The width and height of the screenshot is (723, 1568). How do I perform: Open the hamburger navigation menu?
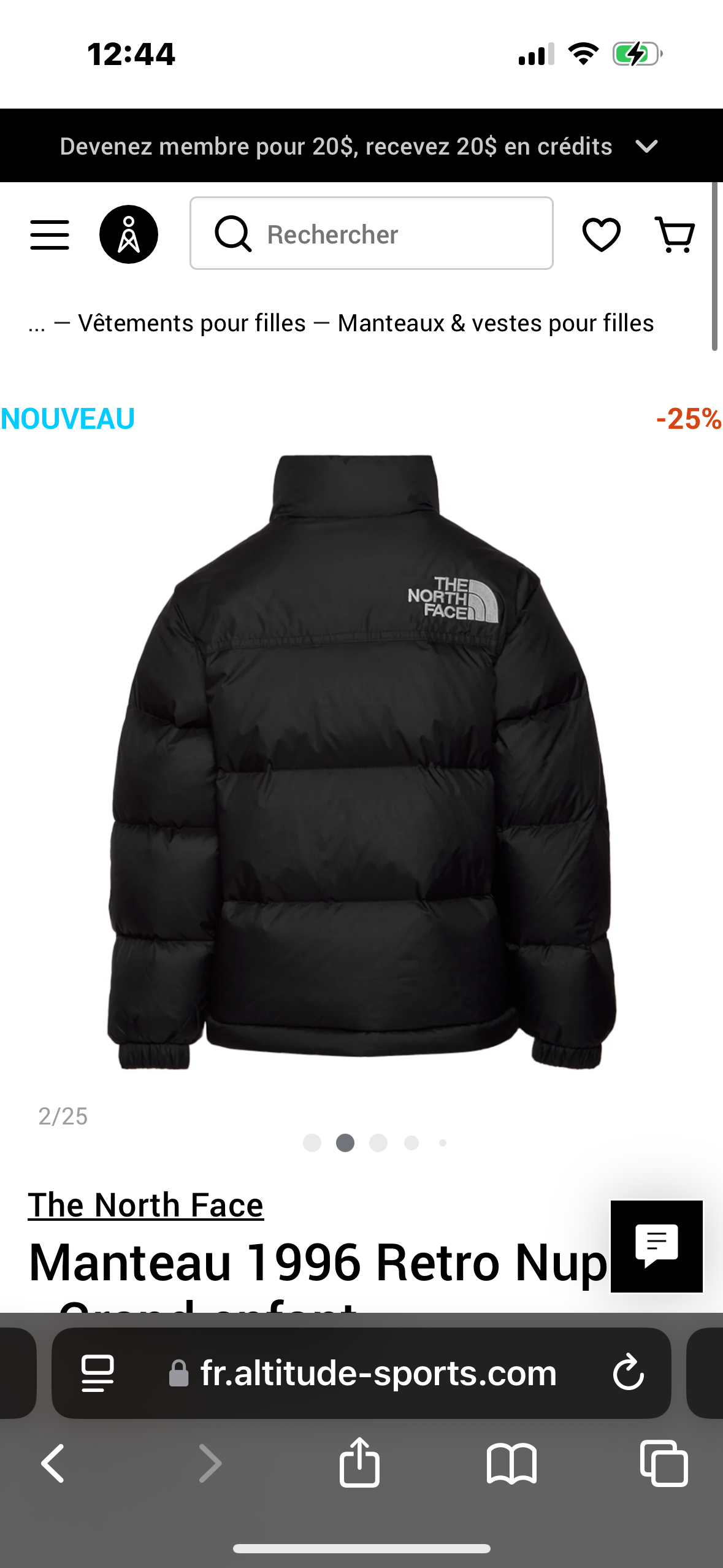click(50, 234)
